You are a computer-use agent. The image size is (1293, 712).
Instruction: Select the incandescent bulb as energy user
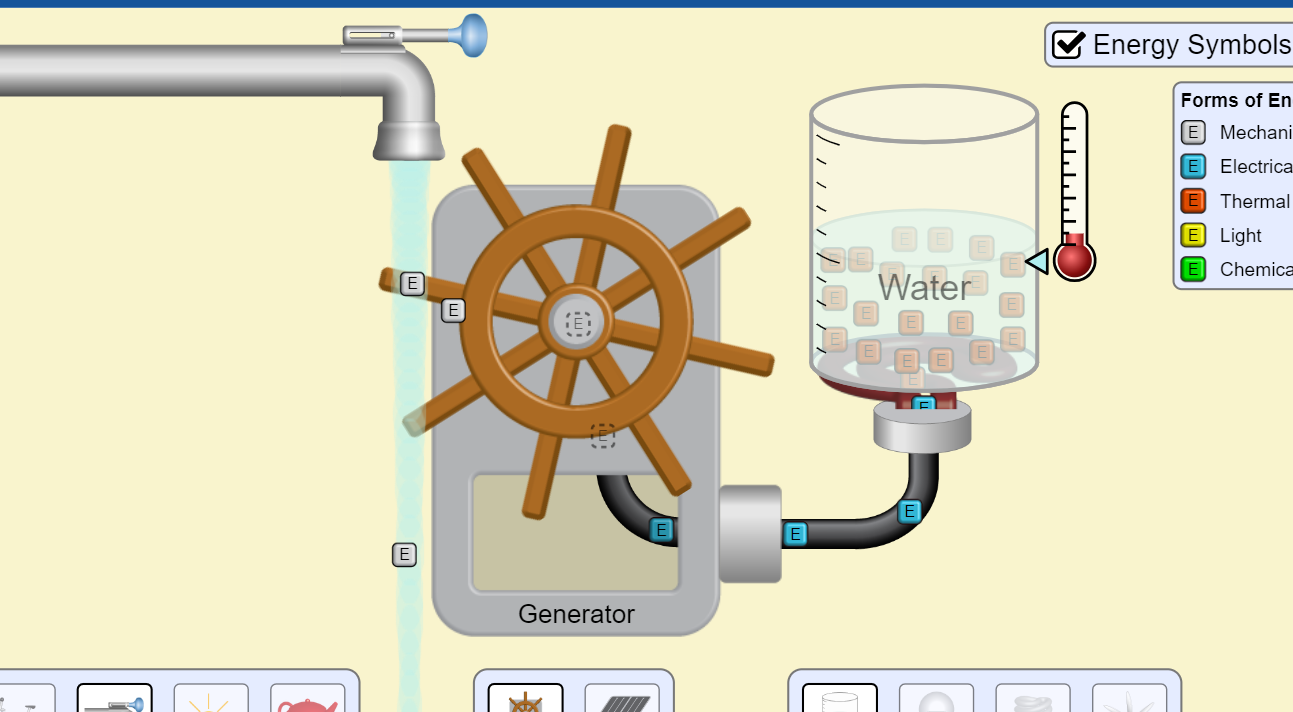(937, 700)
